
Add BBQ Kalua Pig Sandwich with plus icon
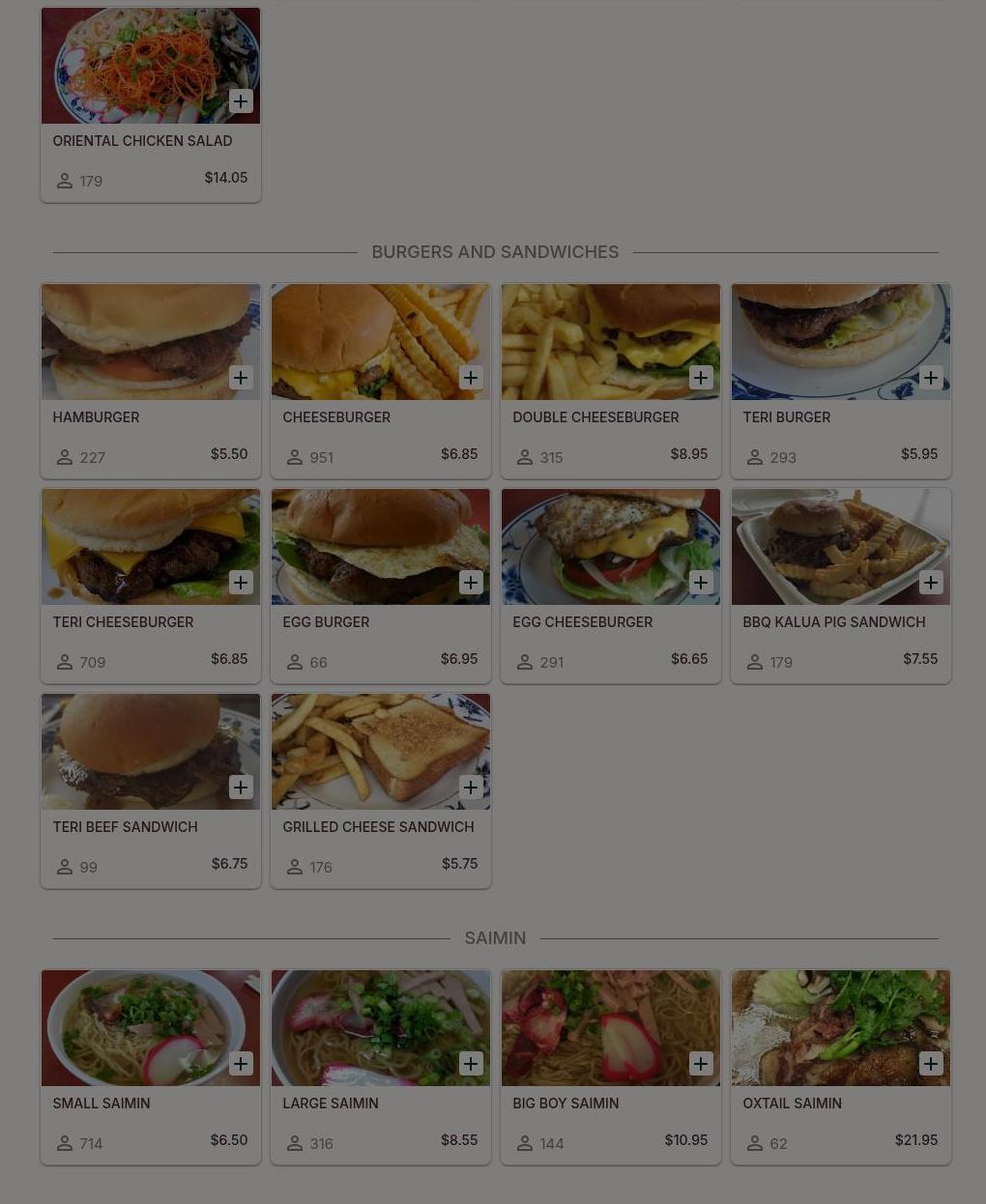[931, 583]
